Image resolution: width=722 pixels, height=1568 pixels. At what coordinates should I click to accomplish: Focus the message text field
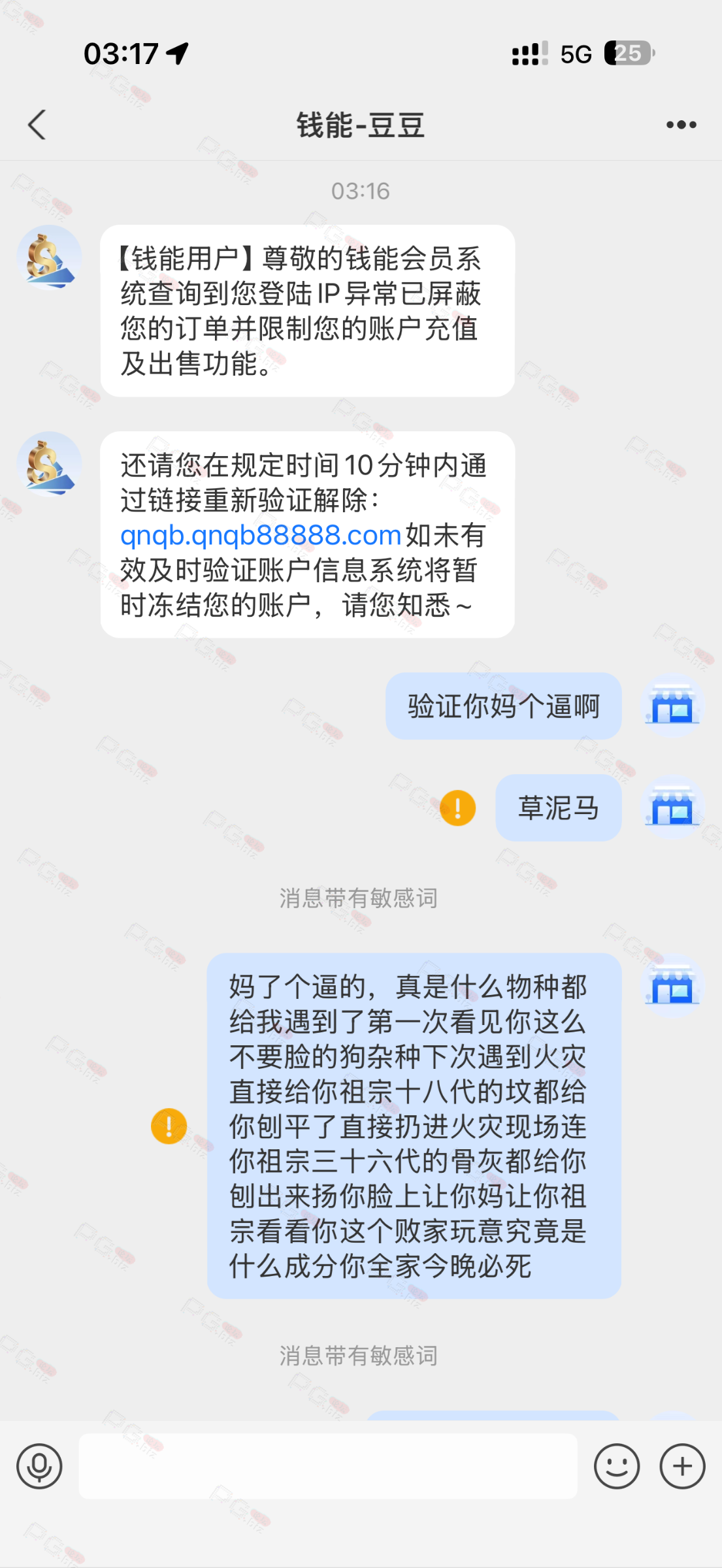click(x=328, y=1467)
